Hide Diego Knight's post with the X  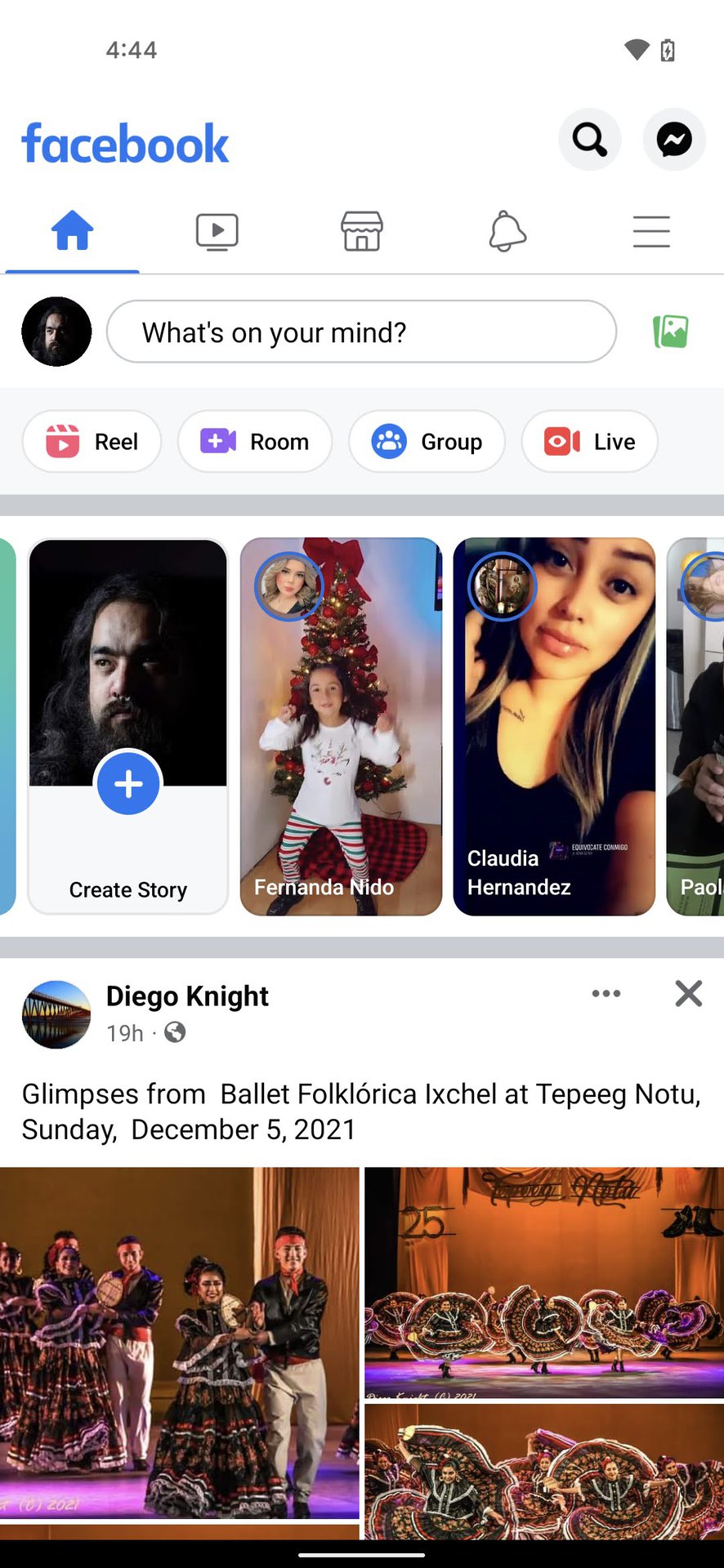click(x=689, y=994)
